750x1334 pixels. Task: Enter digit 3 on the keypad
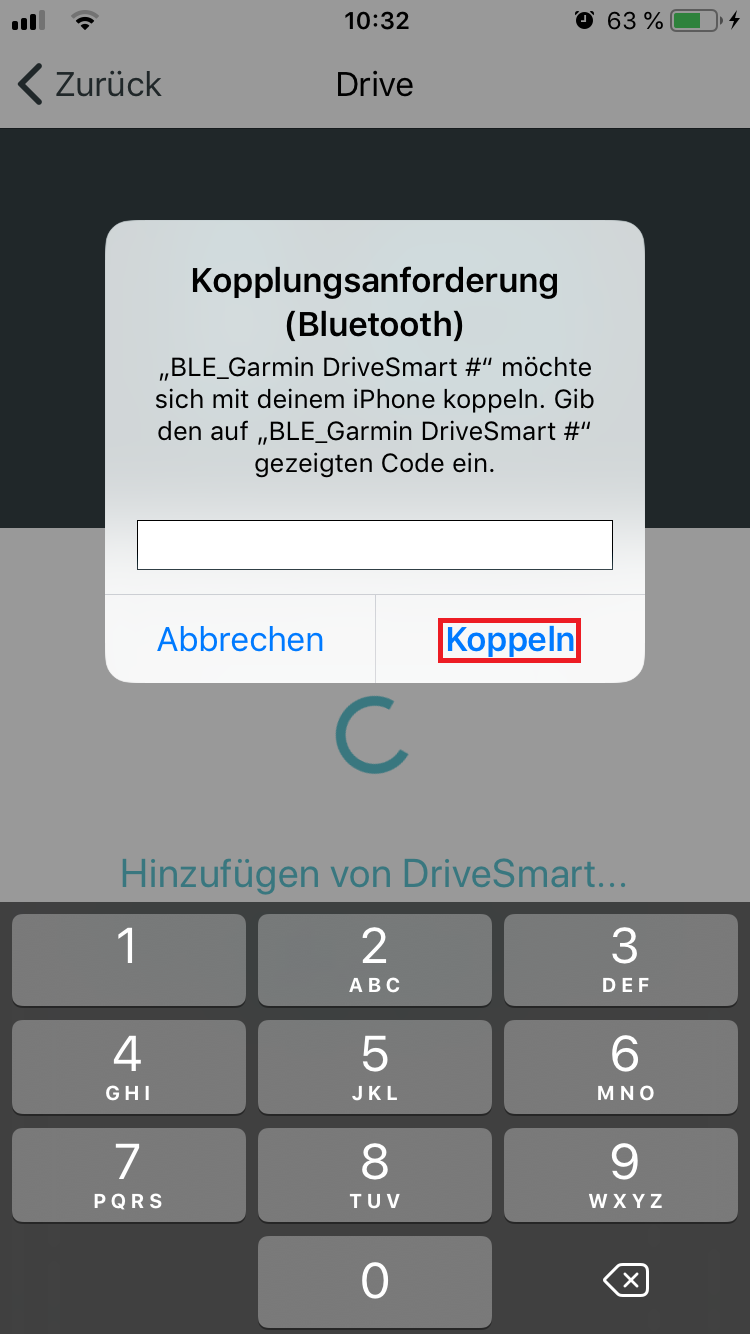click(x=621, y=960)
